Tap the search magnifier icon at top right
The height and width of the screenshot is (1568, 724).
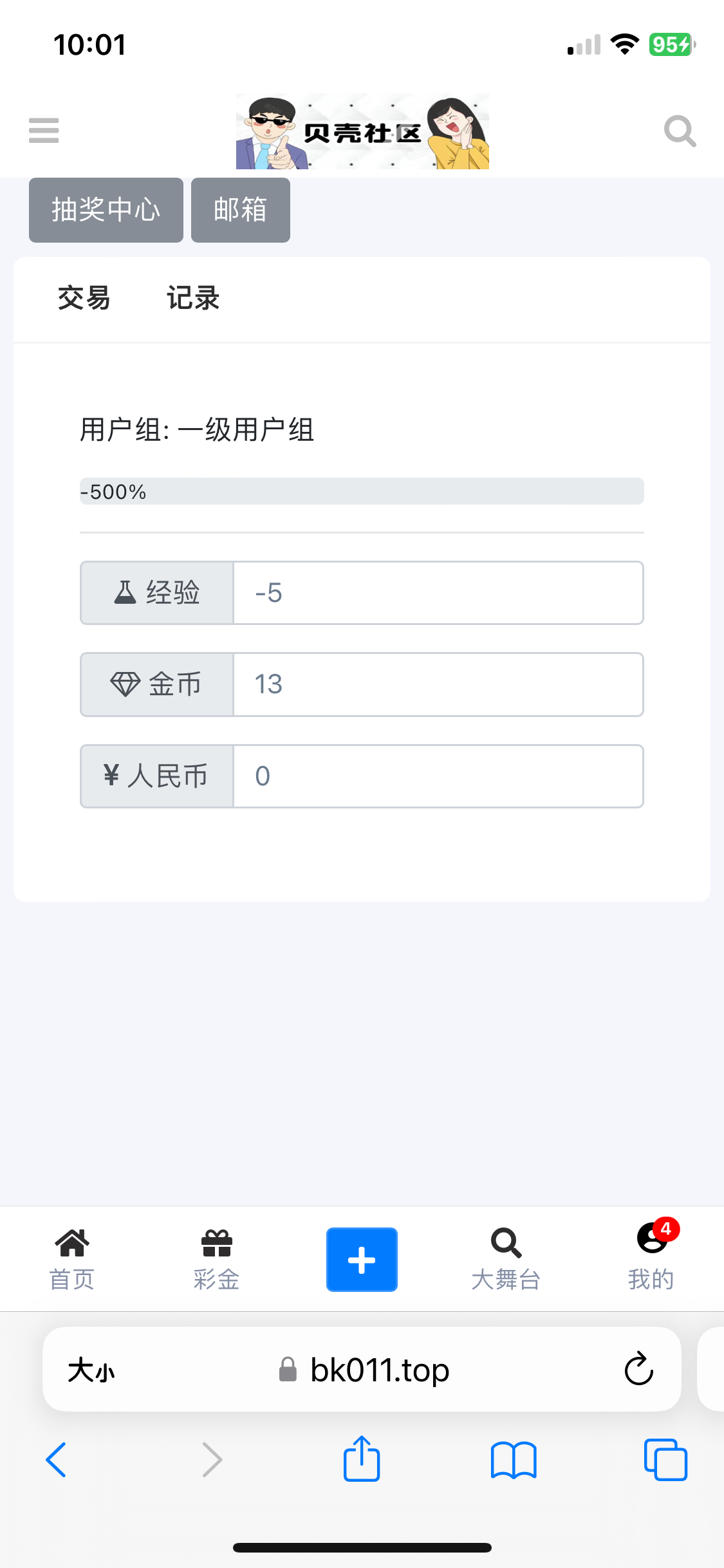(x=680, y=131)
